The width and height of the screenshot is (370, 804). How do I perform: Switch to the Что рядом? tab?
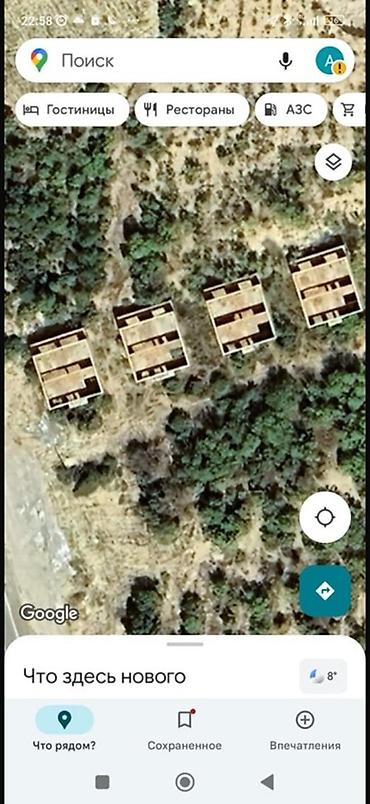coord(64,728)
